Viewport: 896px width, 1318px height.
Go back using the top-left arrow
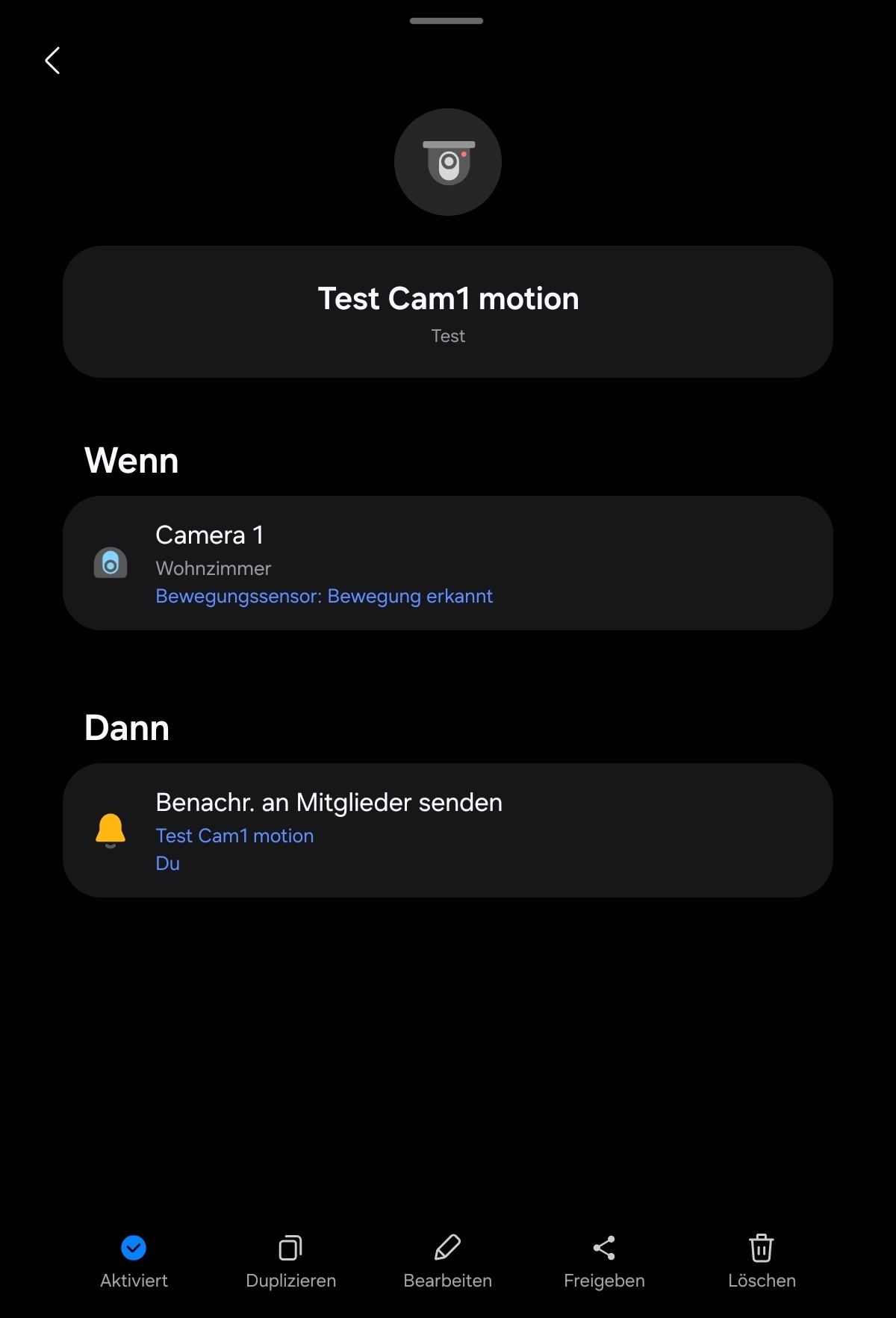52,60
